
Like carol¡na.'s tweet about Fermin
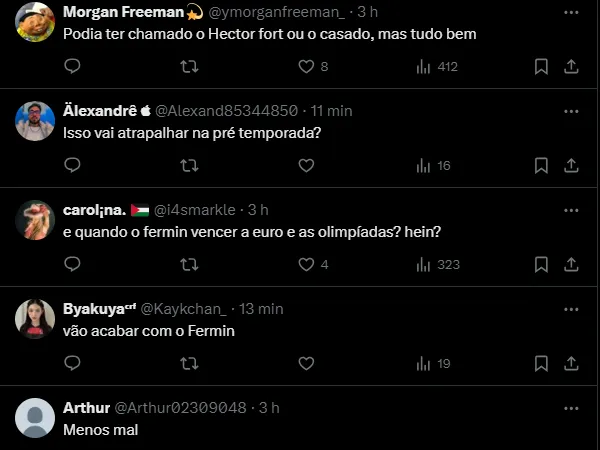click(307, 265)
